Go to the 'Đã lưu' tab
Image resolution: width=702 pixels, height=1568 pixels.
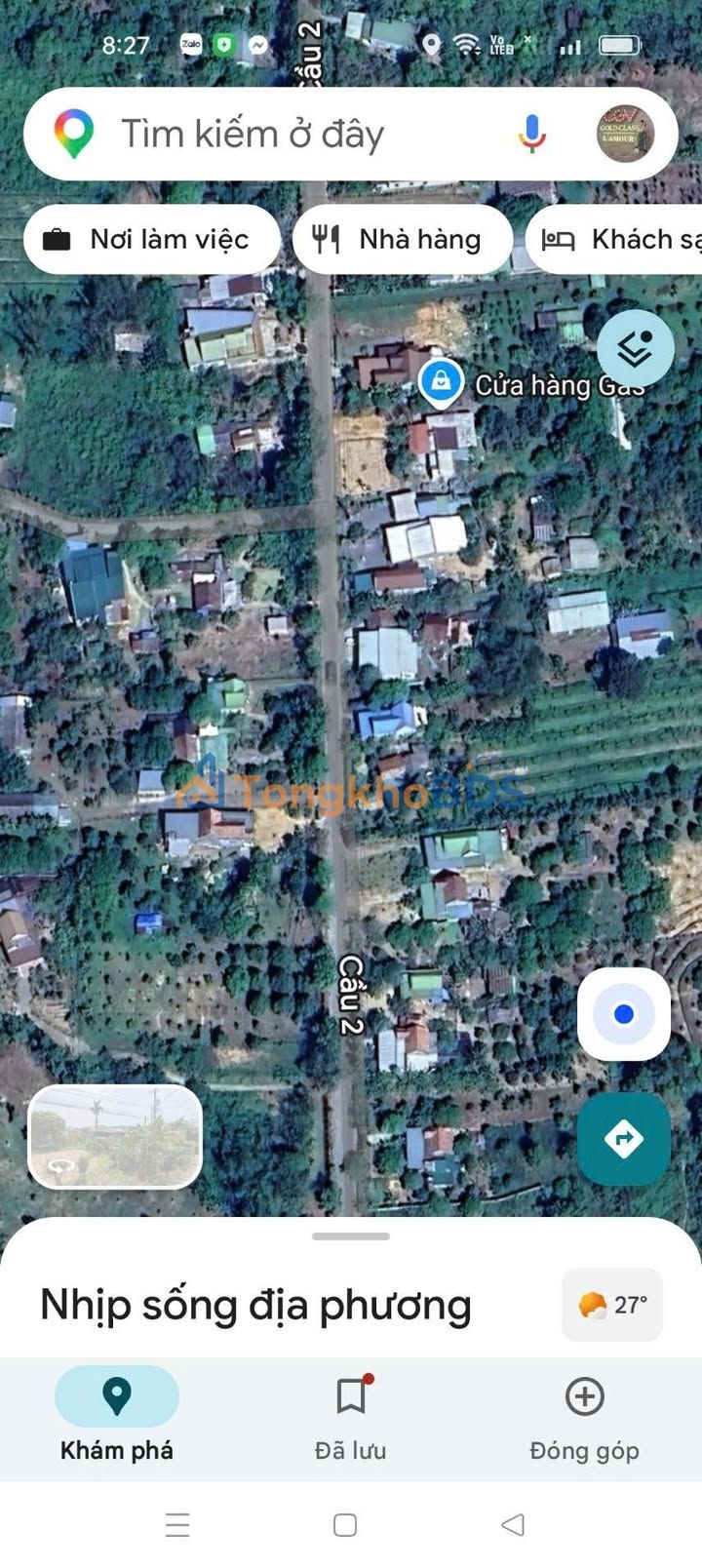(x=351, y=1414)
